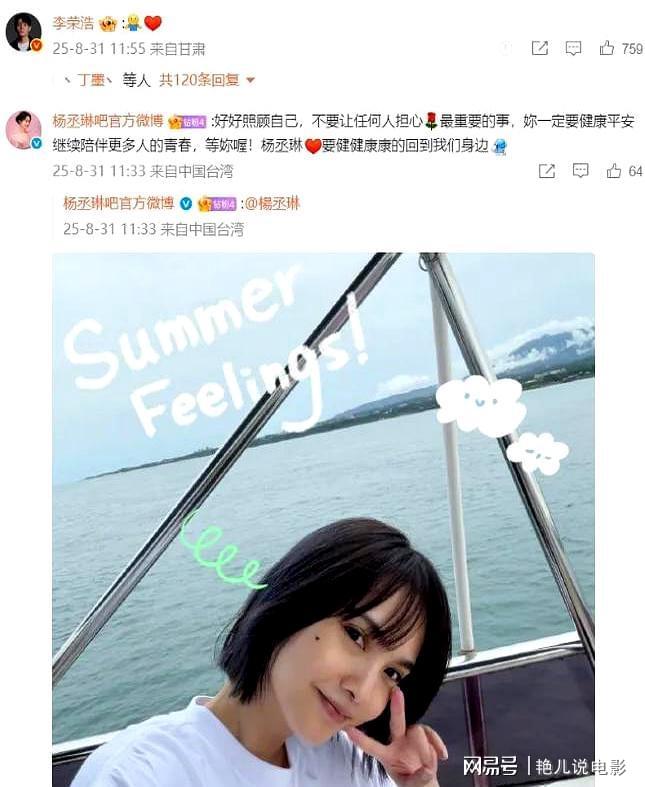This screenshot has width=645, height=787.
Task: Share 李荣浩's comment
Action: click(x=539, y=48)
